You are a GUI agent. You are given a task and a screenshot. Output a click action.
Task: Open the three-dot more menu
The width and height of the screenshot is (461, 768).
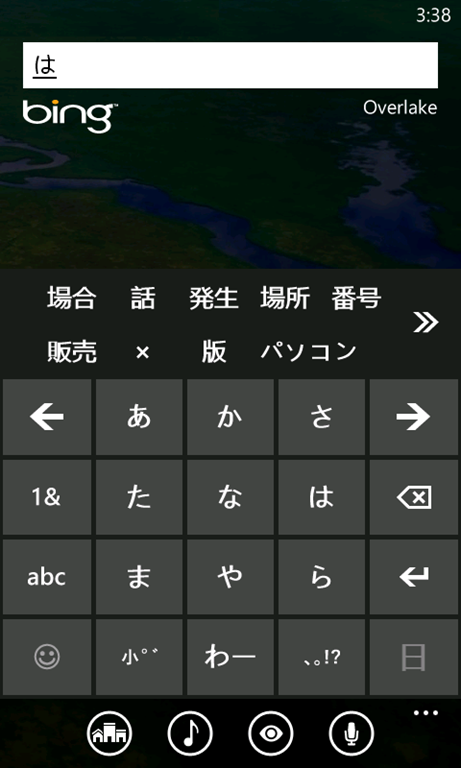(426, 713)
